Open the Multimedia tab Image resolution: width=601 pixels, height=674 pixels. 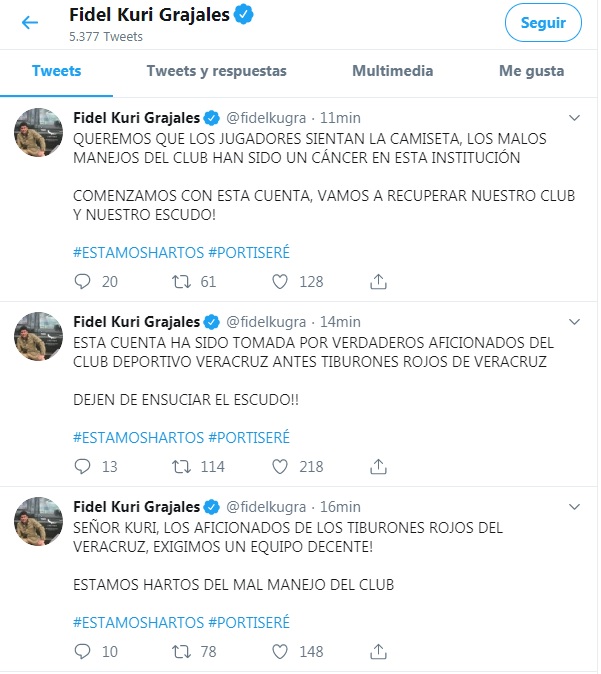(x=392, y=71)
